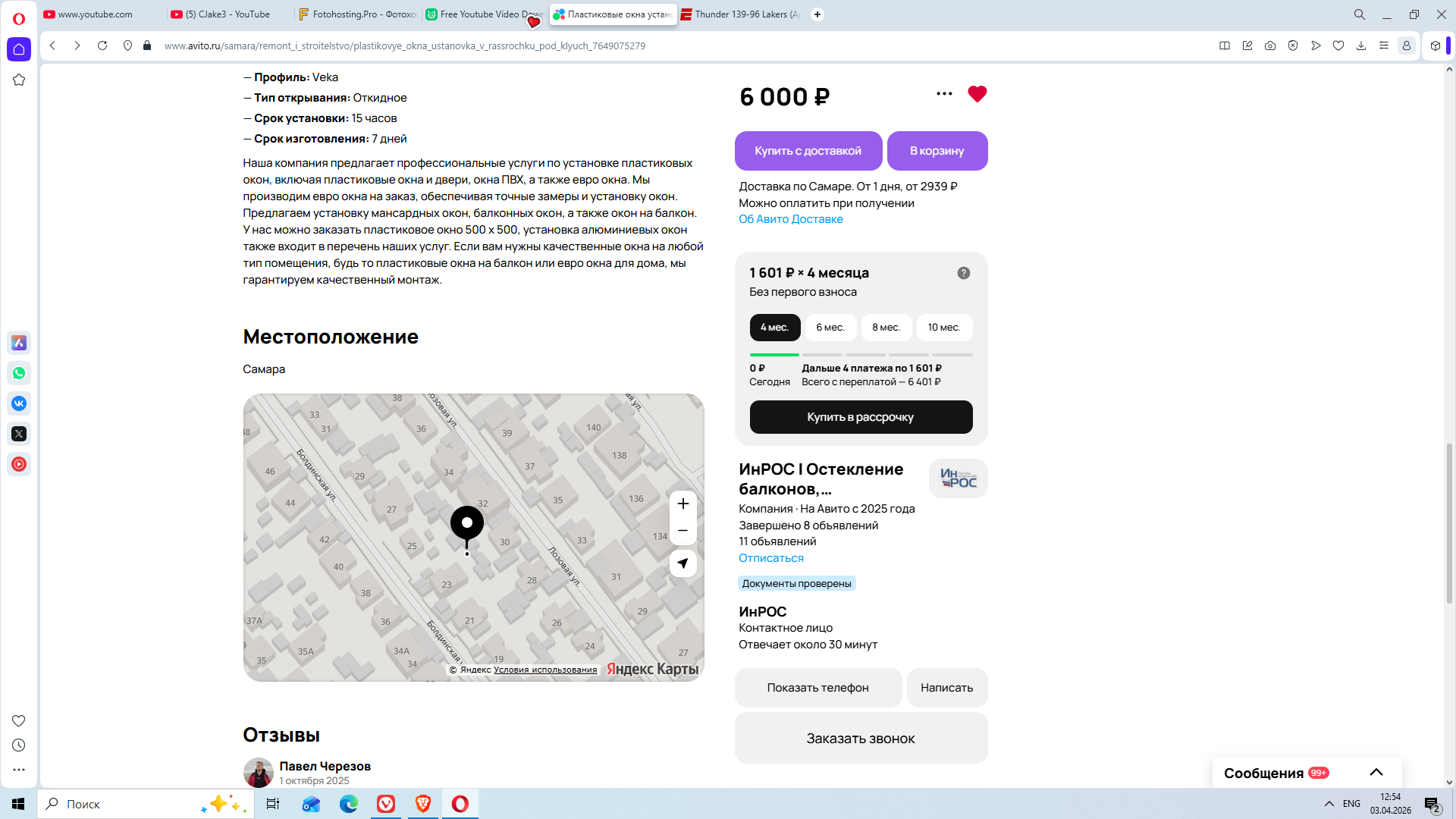Reveal number with 'Показать телефон'
This screenshot has width=1456, height=819.
817,688
